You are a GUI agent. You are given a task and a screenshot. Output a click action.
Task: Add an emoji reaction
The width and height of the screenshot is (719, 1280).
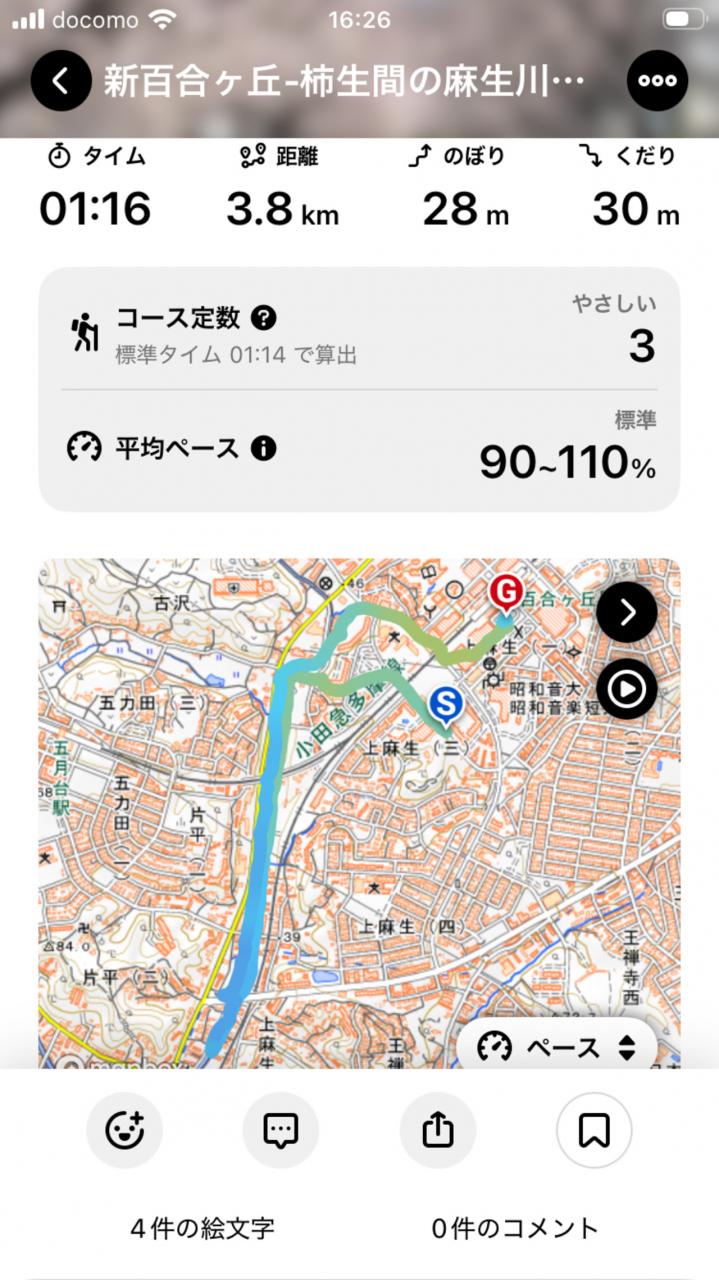pos(125,1130)
